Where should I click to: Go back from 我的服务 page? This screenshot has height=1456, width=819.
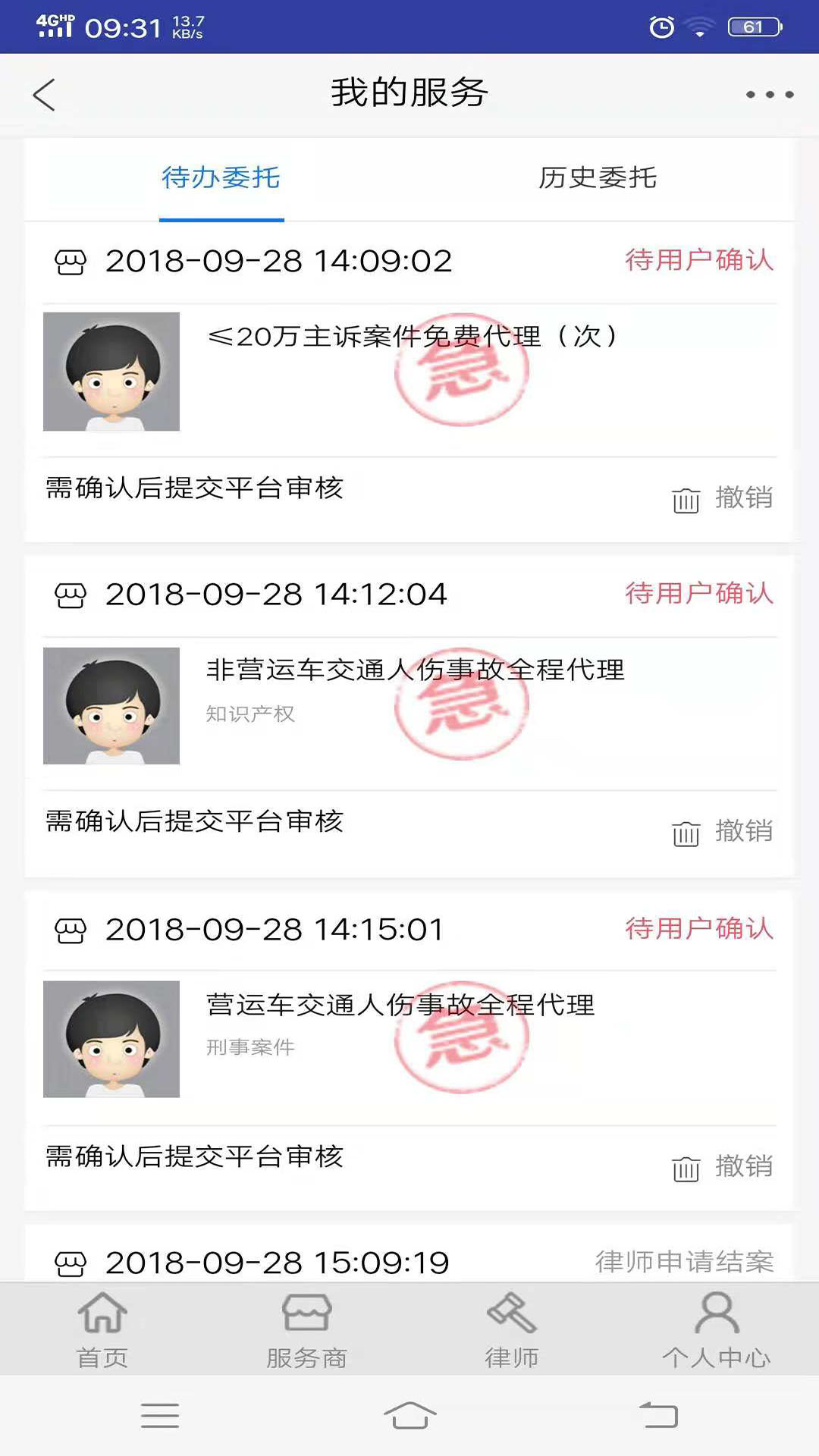(44, 95)
